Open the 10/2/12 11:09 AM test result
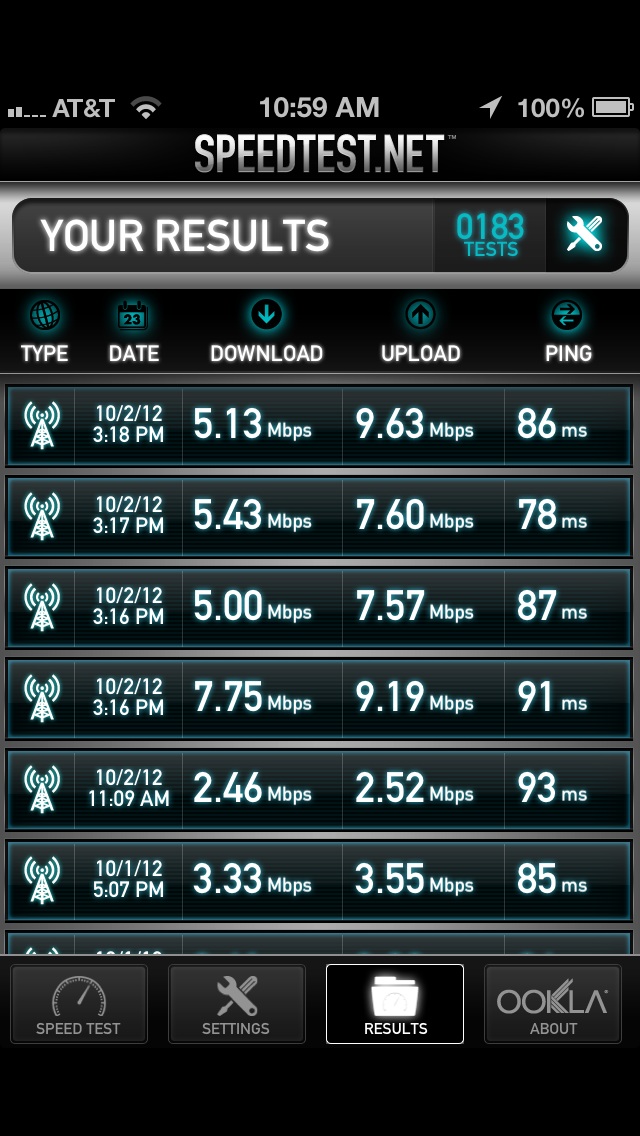Image resolution: width=640 pixels, height=1136 pixels. 319,790
